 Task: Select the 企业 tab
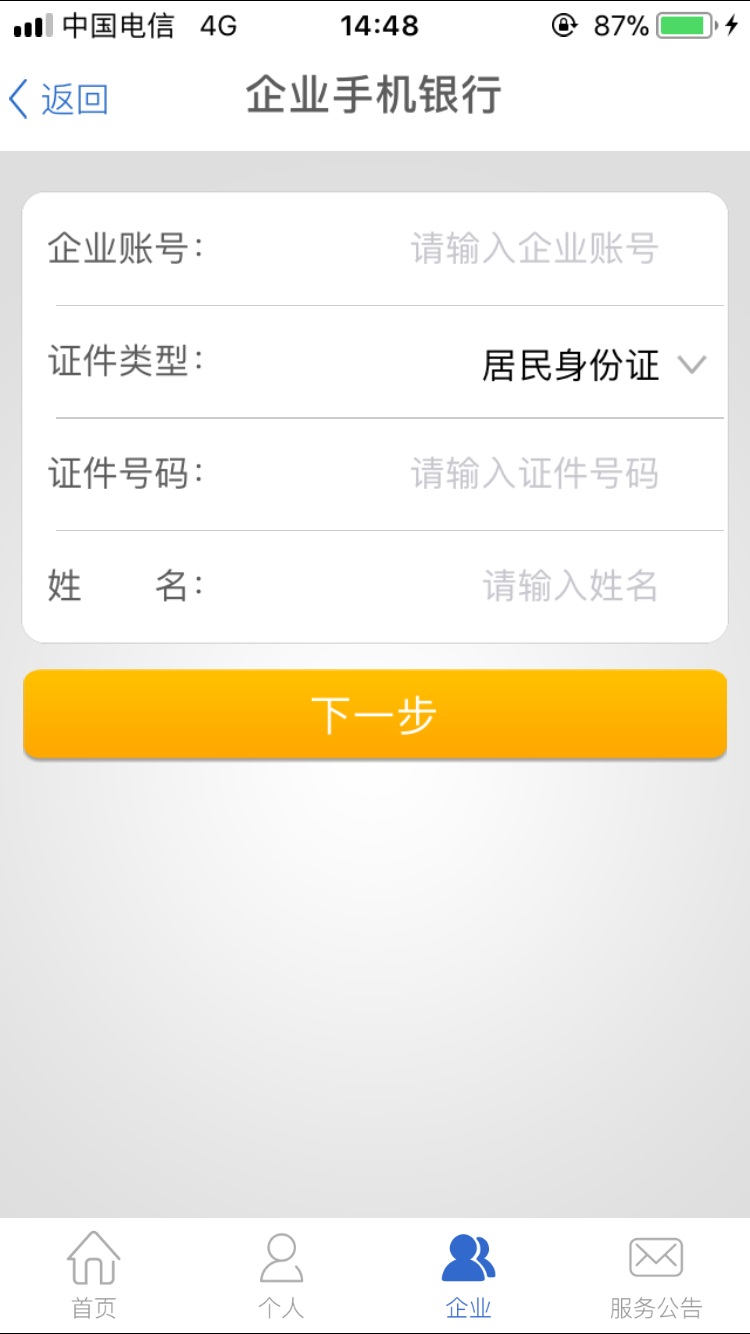pos(468,1275)
